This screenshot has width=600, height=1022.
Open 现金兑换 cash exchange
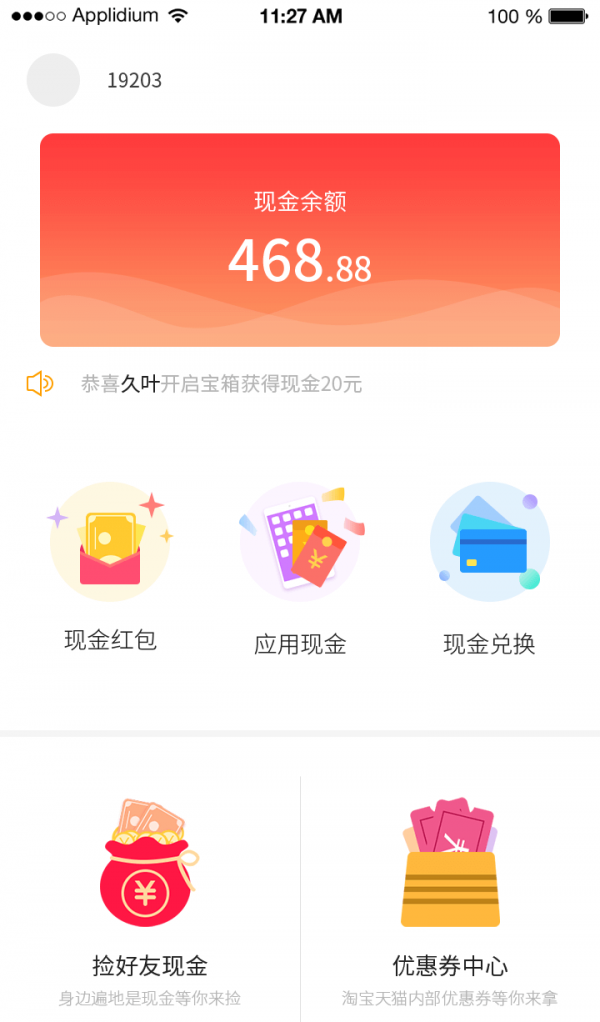[x=489, y=566]
